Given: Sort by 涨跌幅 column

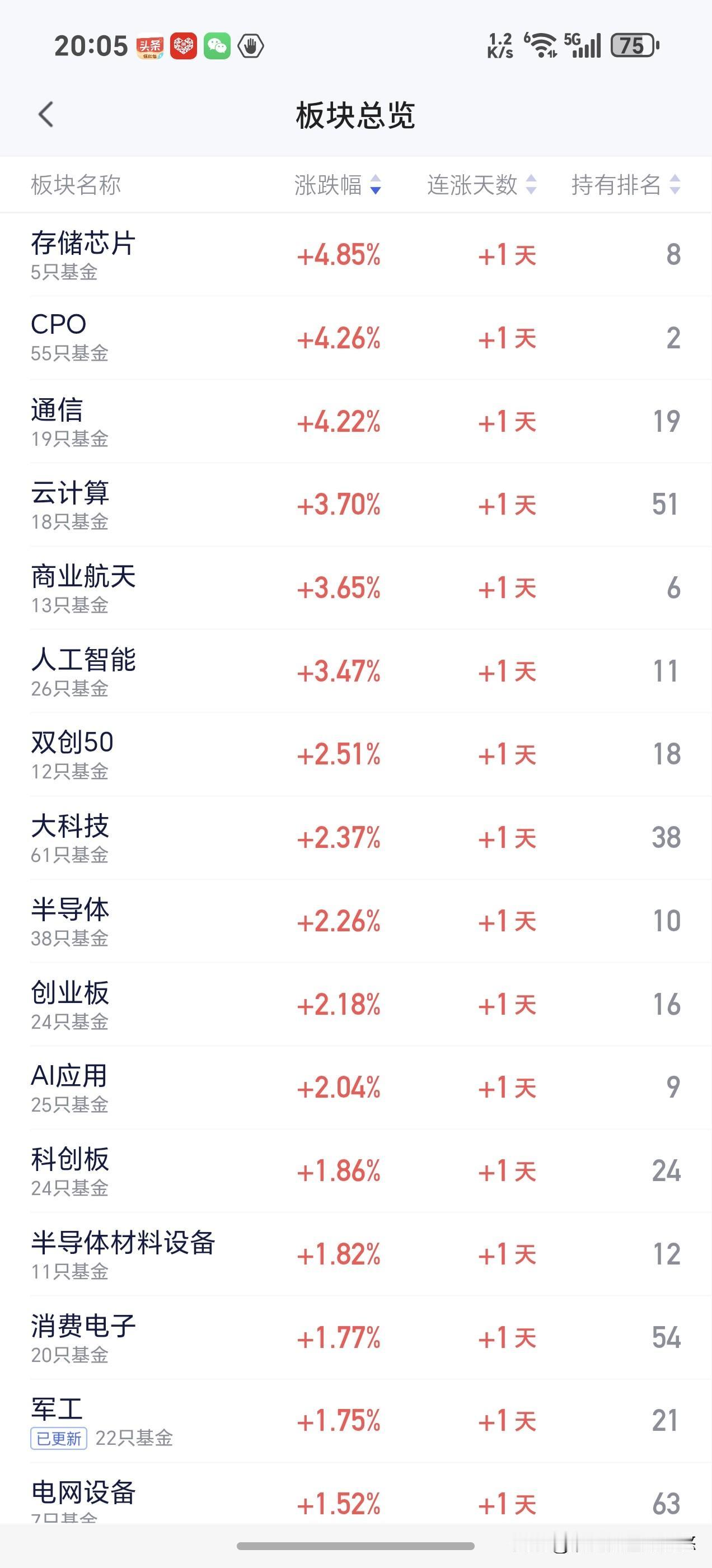Looking at the screenshot, I should (338, 184).
